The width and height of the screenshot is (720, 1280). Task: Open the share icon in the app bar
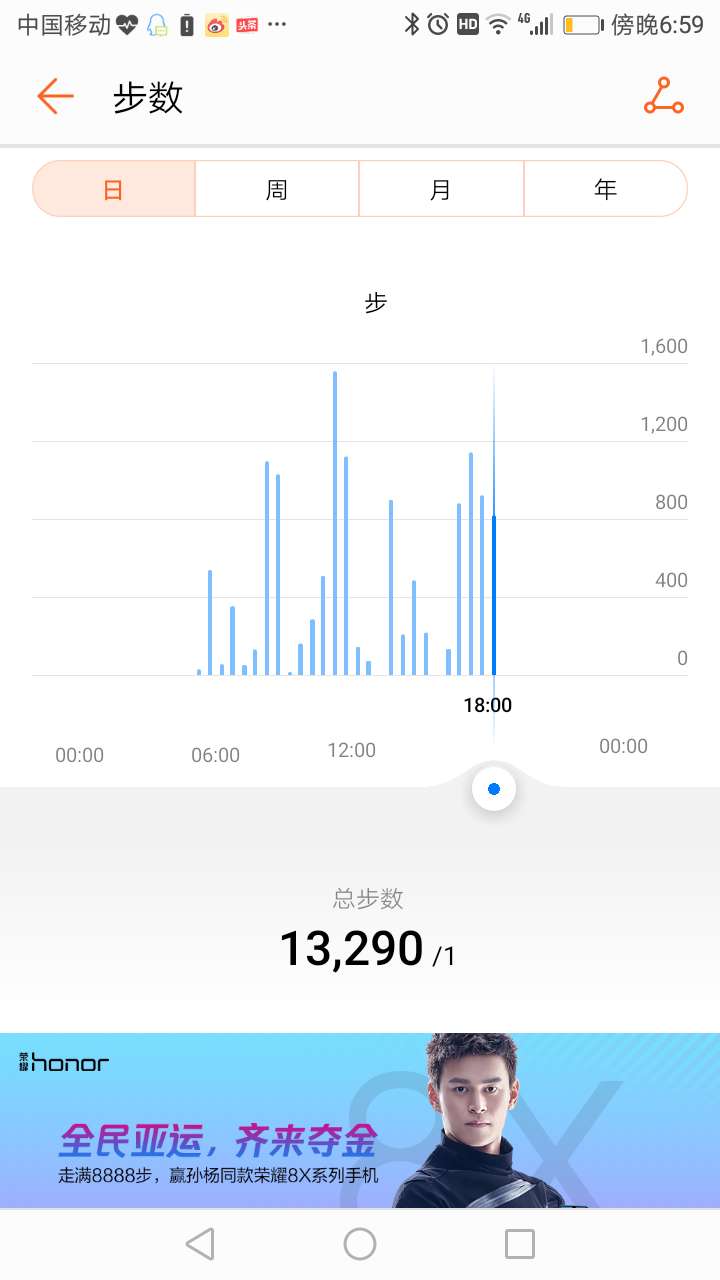click(x=663, y=97)
